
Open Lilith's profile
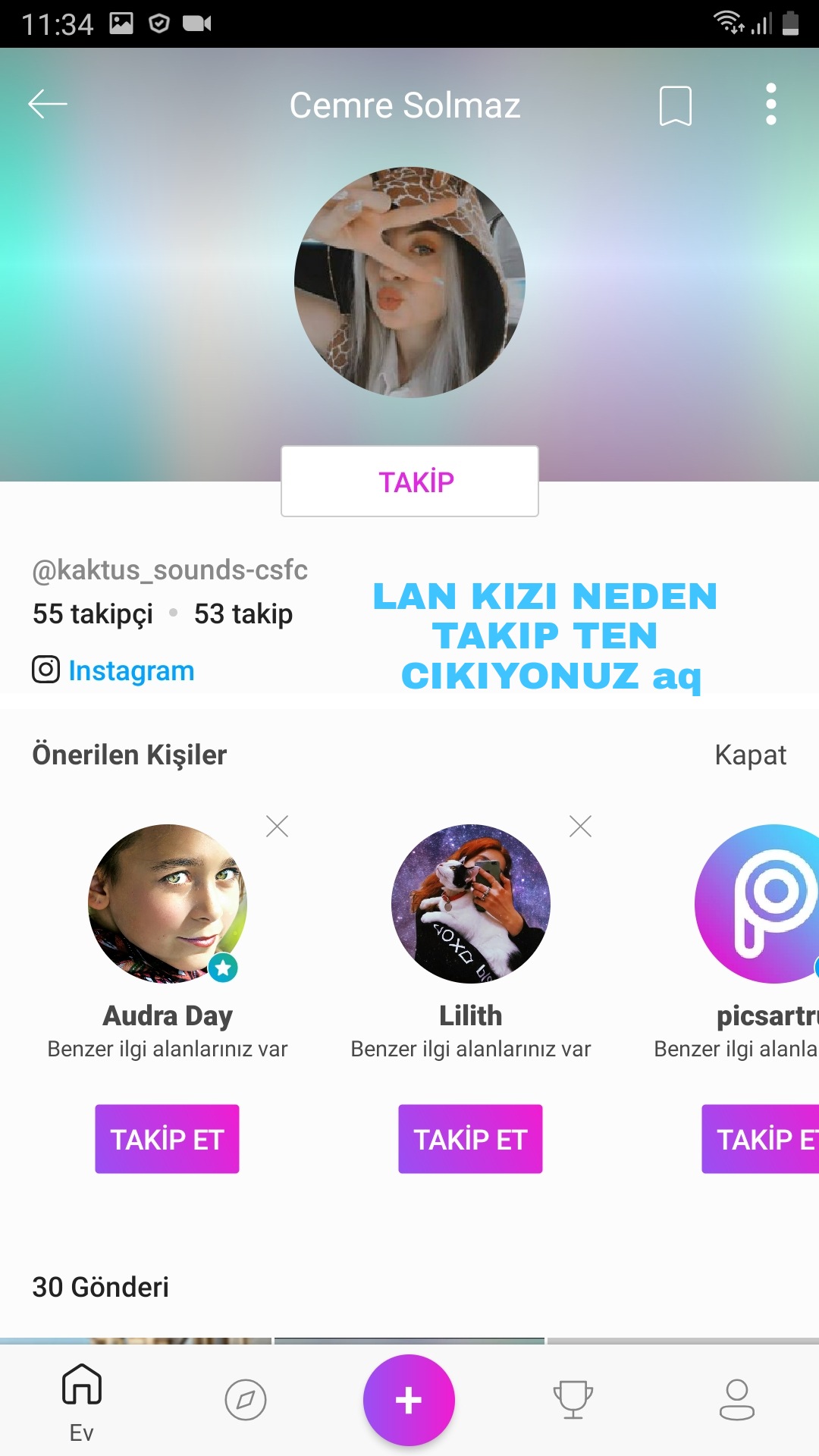tap(471, 904)
